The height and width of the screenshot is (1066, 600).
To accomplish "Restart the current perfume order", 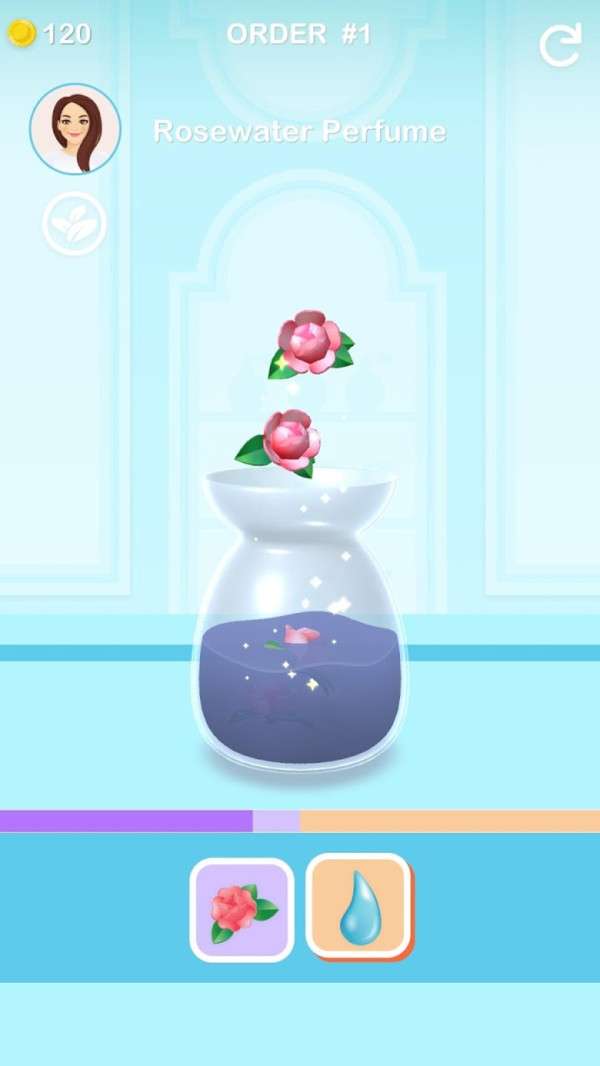I will tap(559, 45).
